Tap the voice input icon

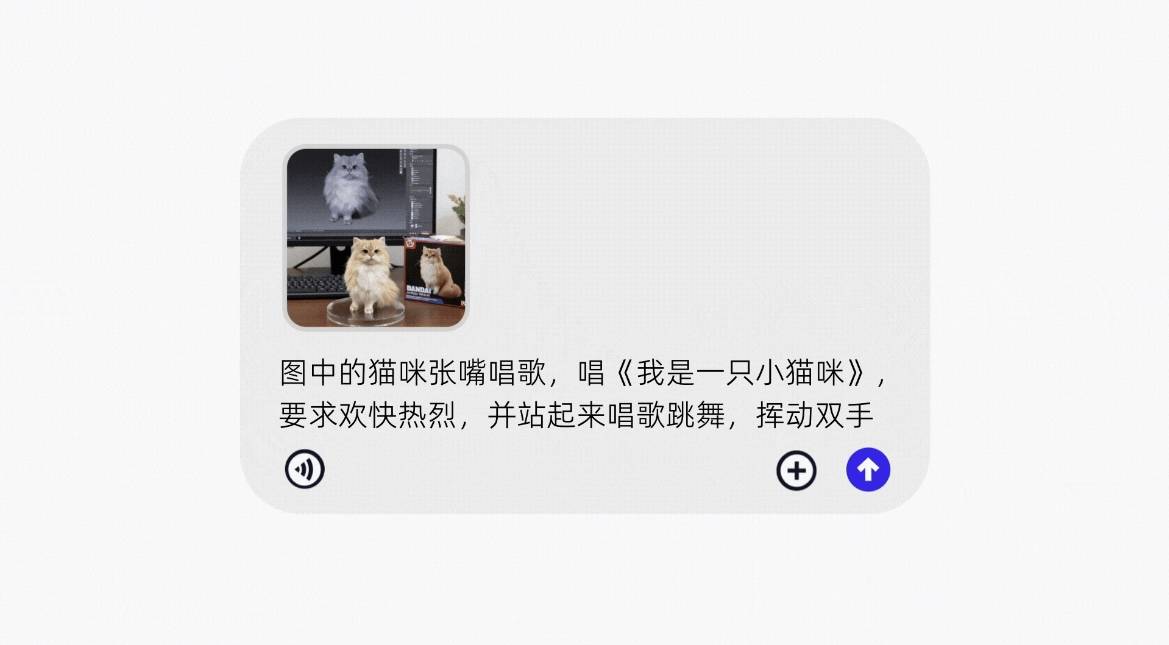pyautogui.click(x=305, y=469)
